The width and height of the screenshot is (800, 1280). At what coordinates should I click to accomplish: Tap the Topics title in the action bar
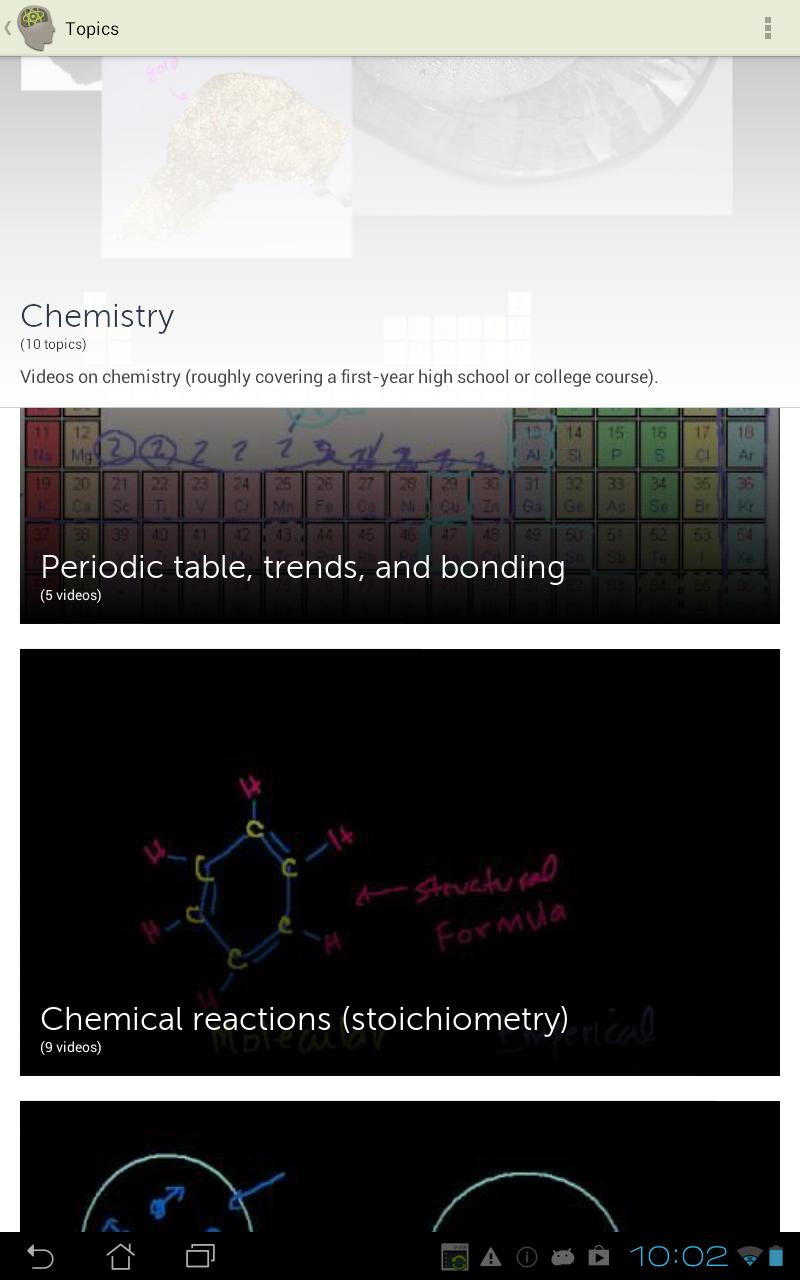click(92, 28)
